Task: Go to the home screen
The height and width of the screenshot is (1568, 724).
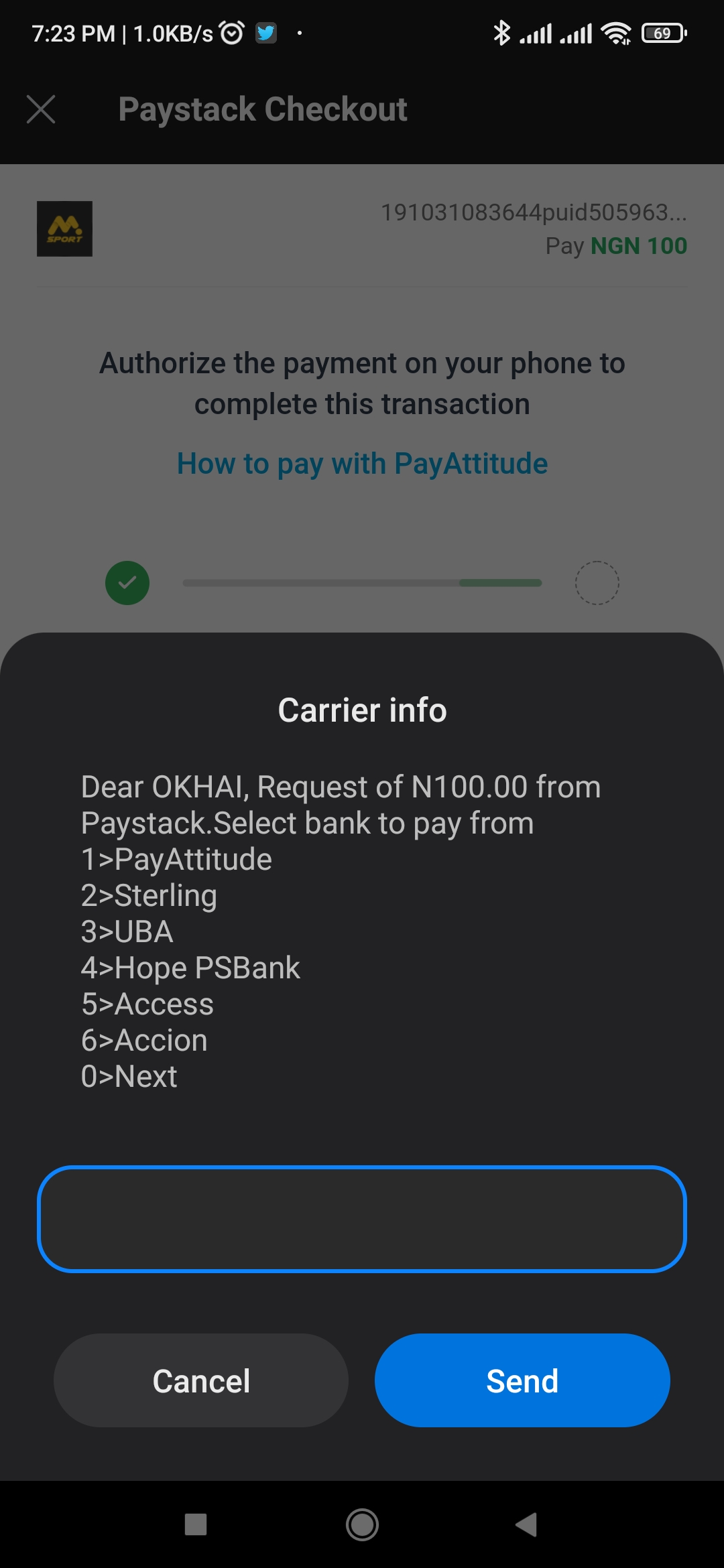Action: click(362, 1524)
